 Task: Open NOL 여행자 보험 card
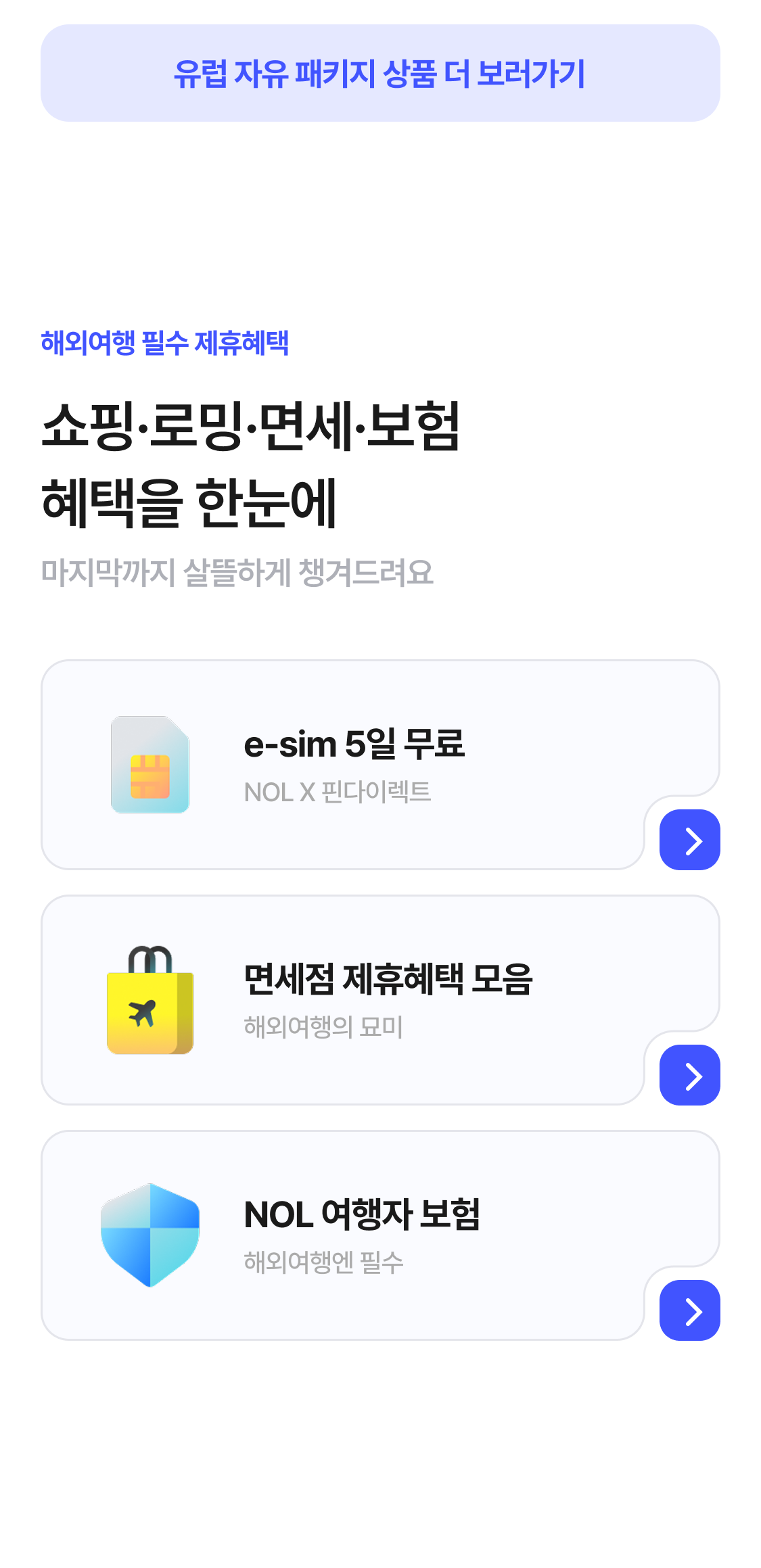point(362,1235)
